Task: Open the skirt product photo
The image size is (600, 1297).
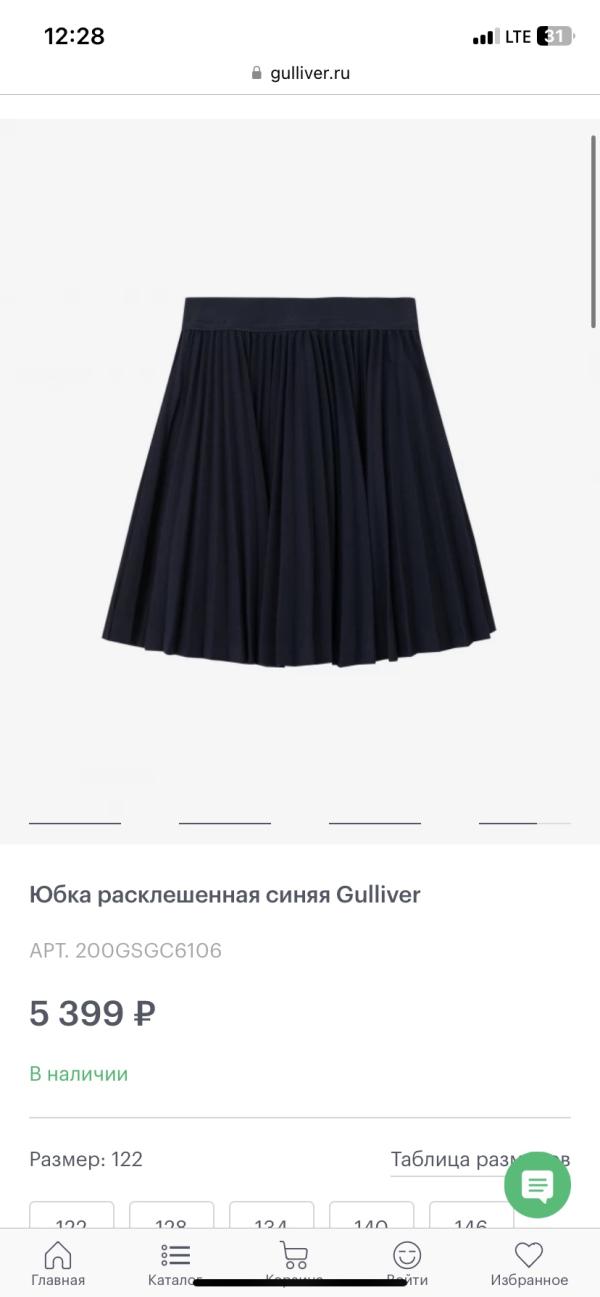Action: pyautogui.click(x=299, y=481)
